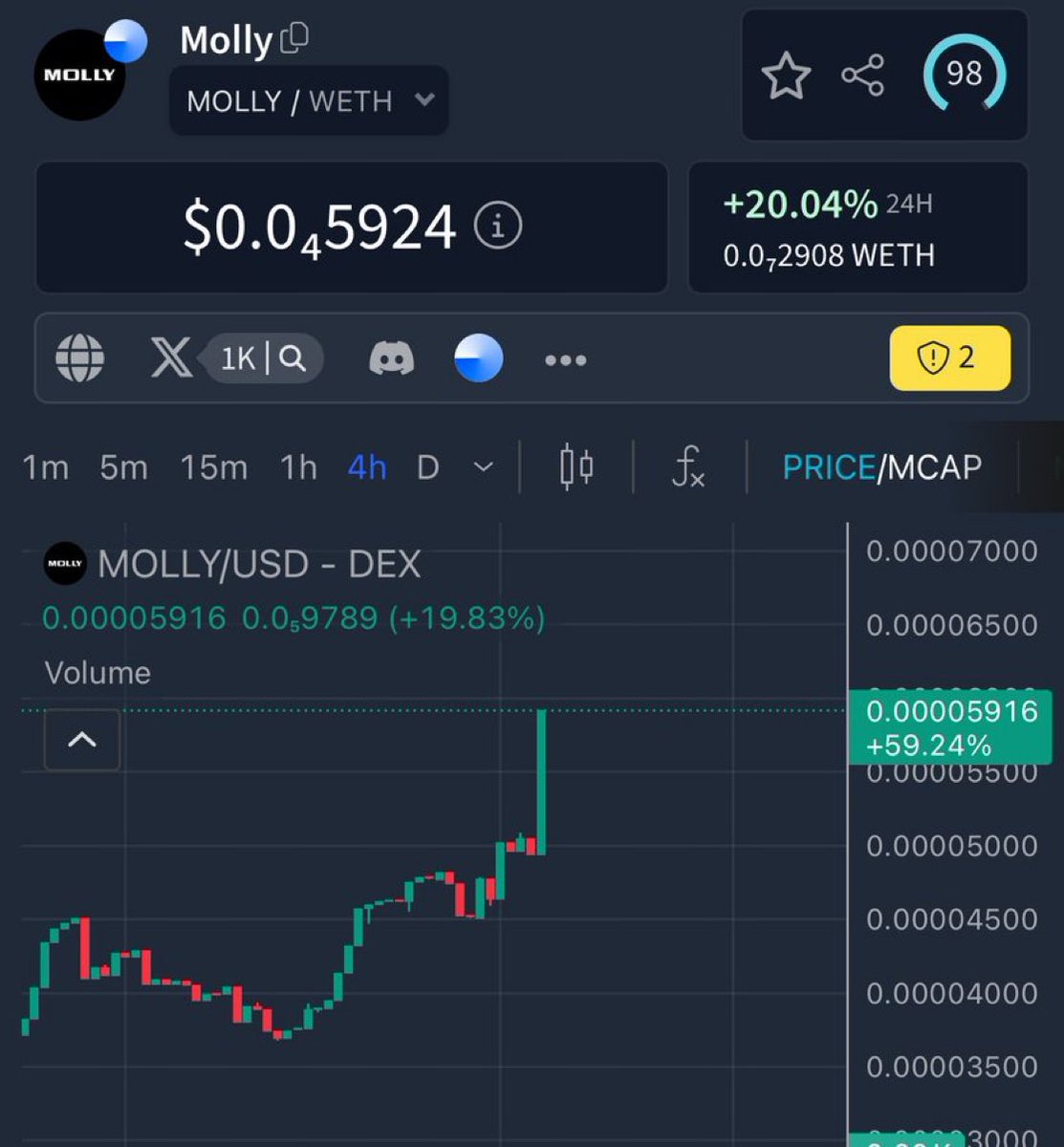Open the Discord link
The image size is (1064, 1147).
391,359
